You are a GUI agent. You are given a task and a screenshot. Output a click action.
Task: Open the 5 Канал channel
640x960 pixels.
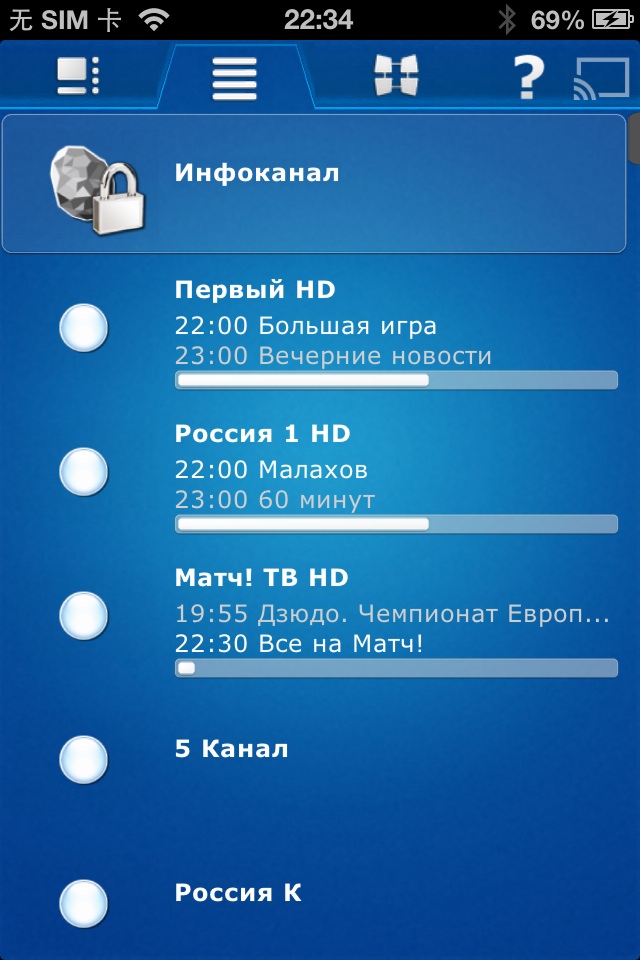coord(320,760)
